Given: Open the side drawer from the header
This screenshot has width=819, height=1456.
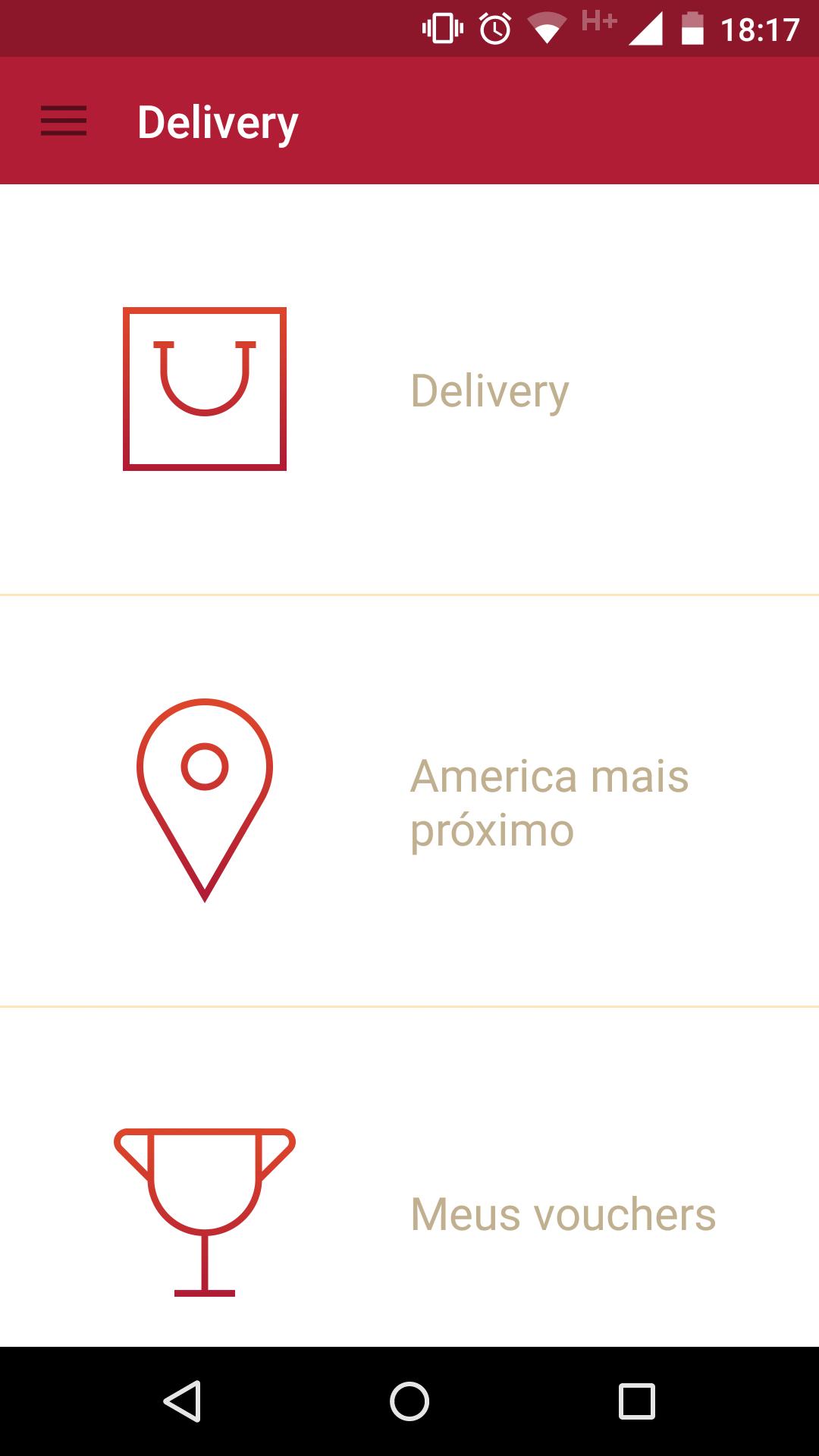Looking at the screenshot, I should tap(64, 121).
